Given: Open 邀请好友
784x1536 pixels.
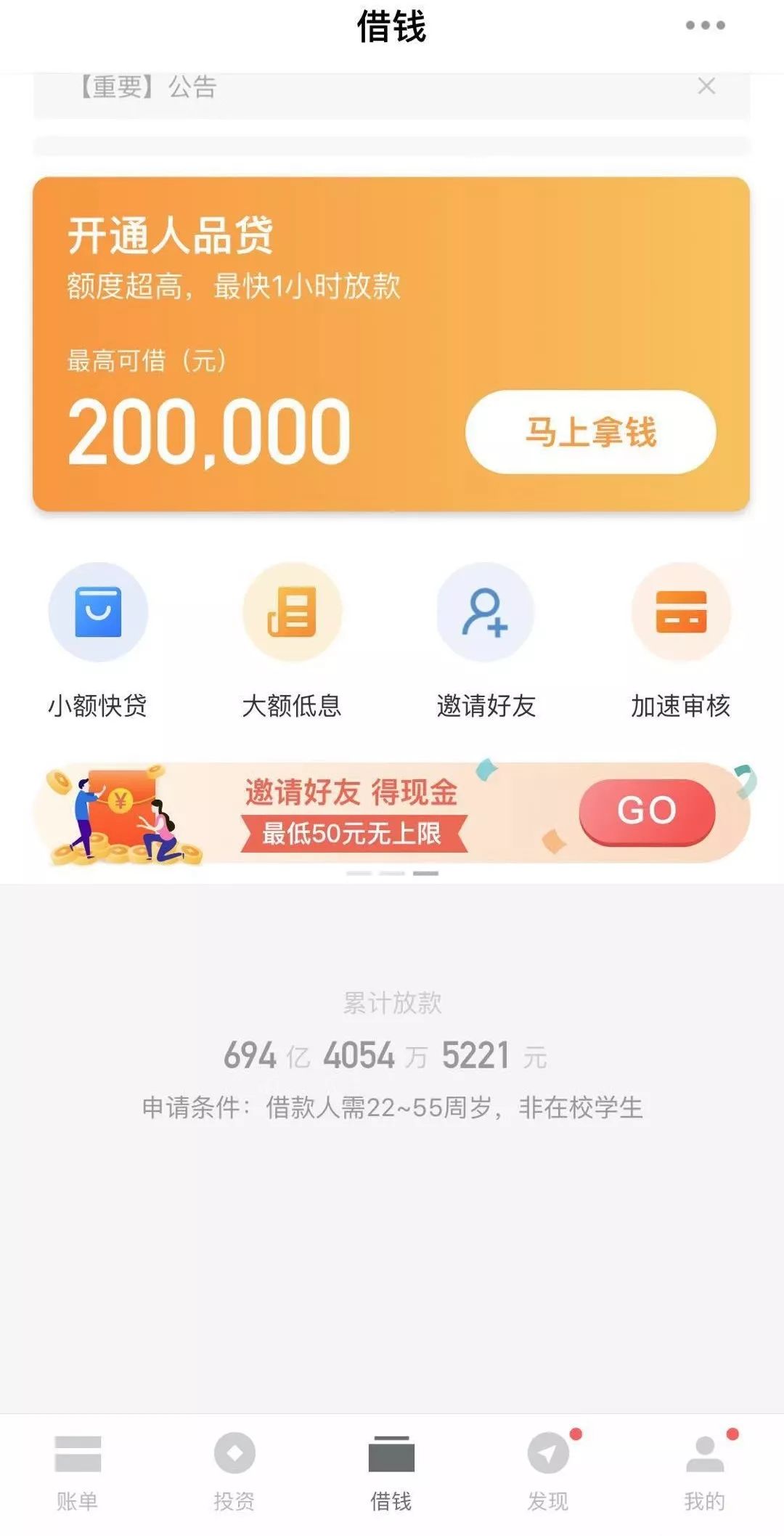Looking at the screenshot, I should (x=486, y=639).
